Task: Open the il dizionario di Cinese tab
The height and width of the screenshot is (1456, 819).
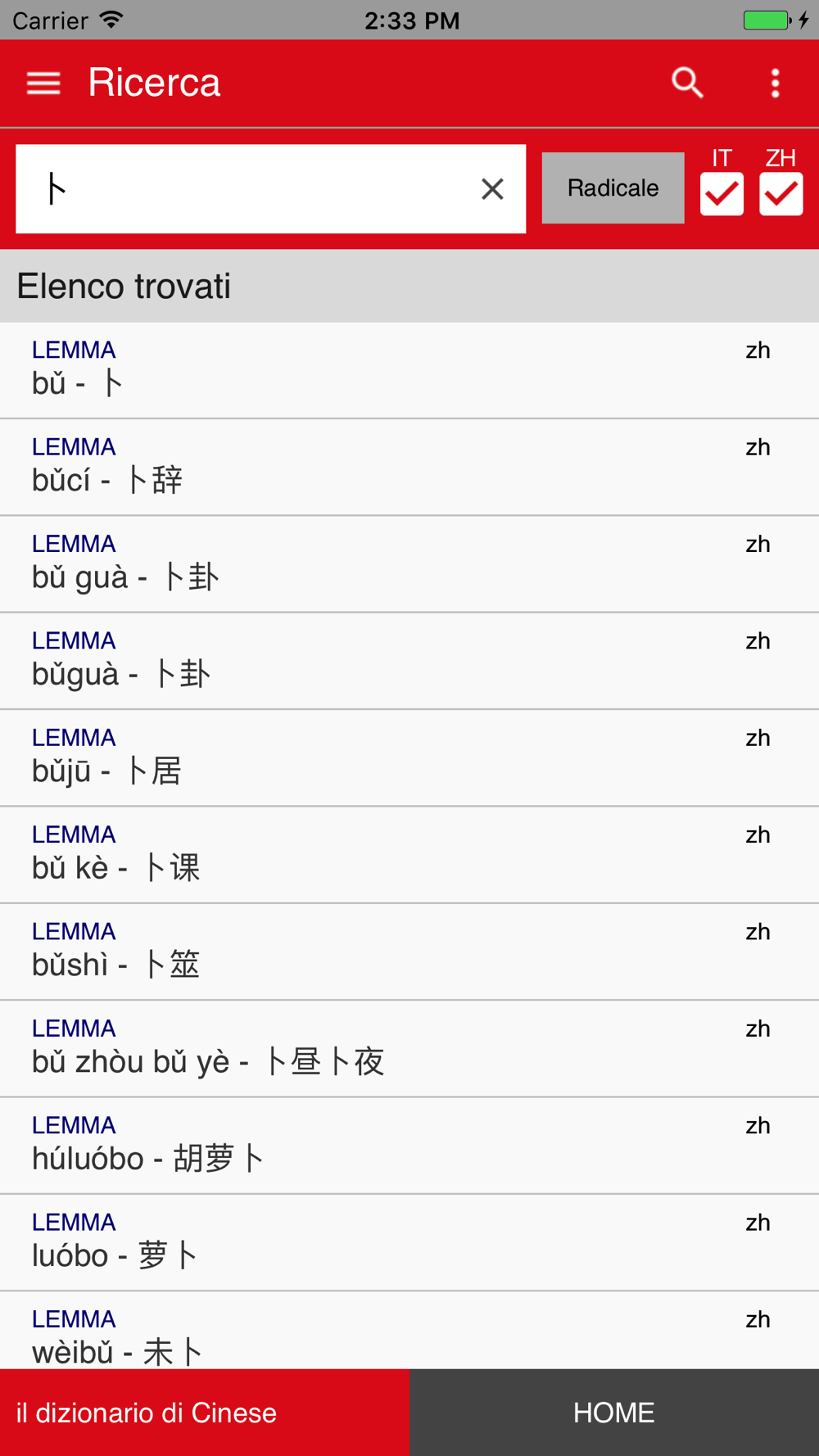Action: coord(205,1413)
